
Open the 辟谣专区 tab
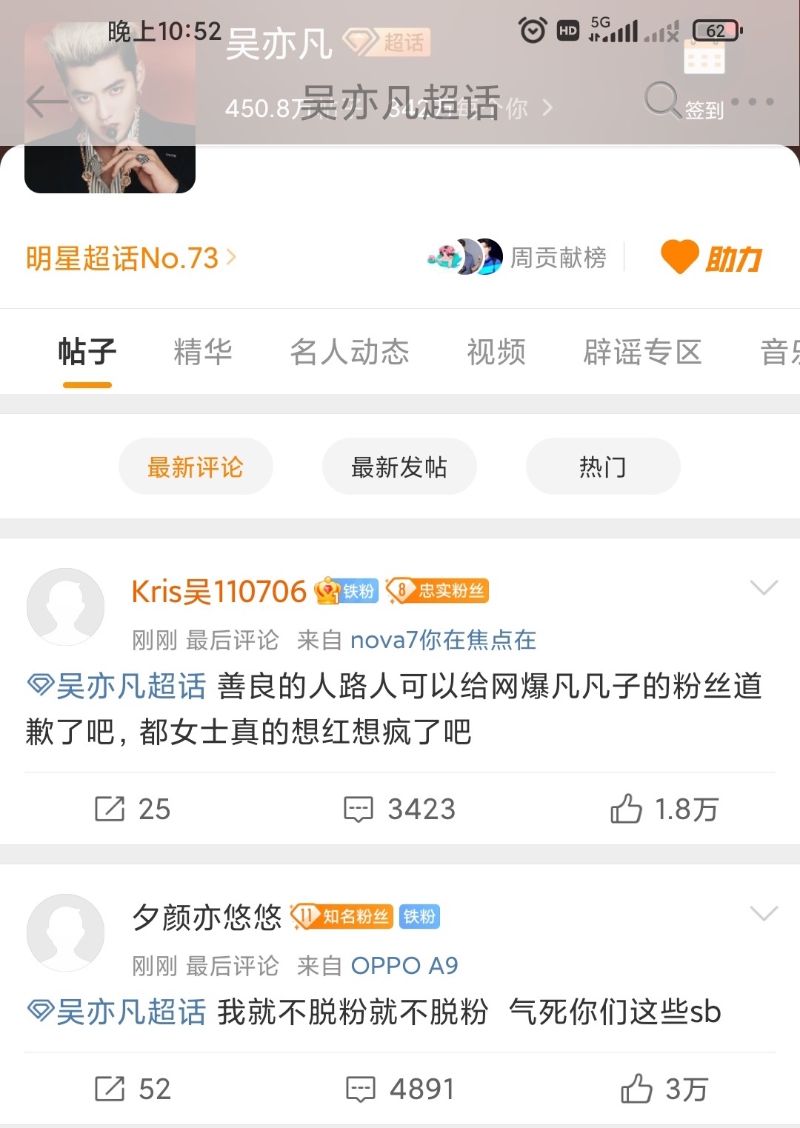[x=642, y=352]
